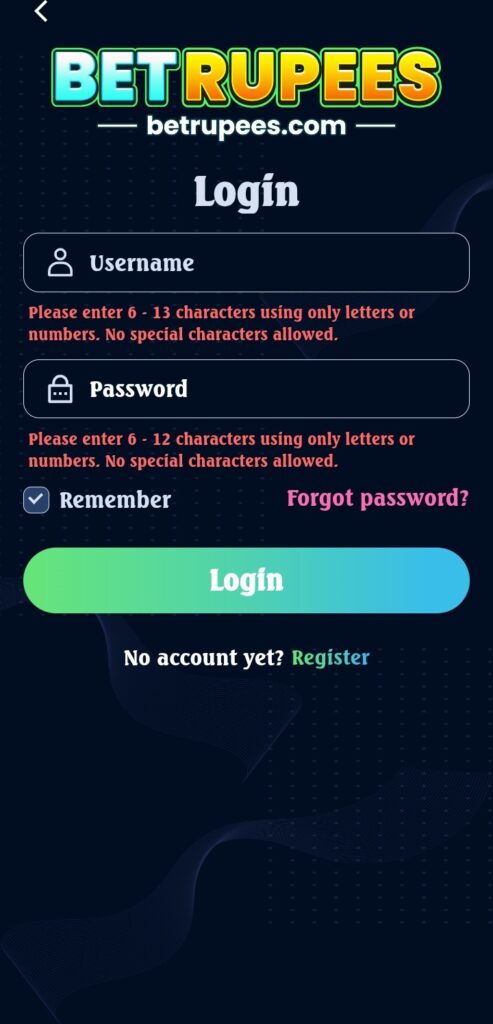The image size is (493, 1024).
Task: Uncheck the Remember checkbox
Action: 37,500
